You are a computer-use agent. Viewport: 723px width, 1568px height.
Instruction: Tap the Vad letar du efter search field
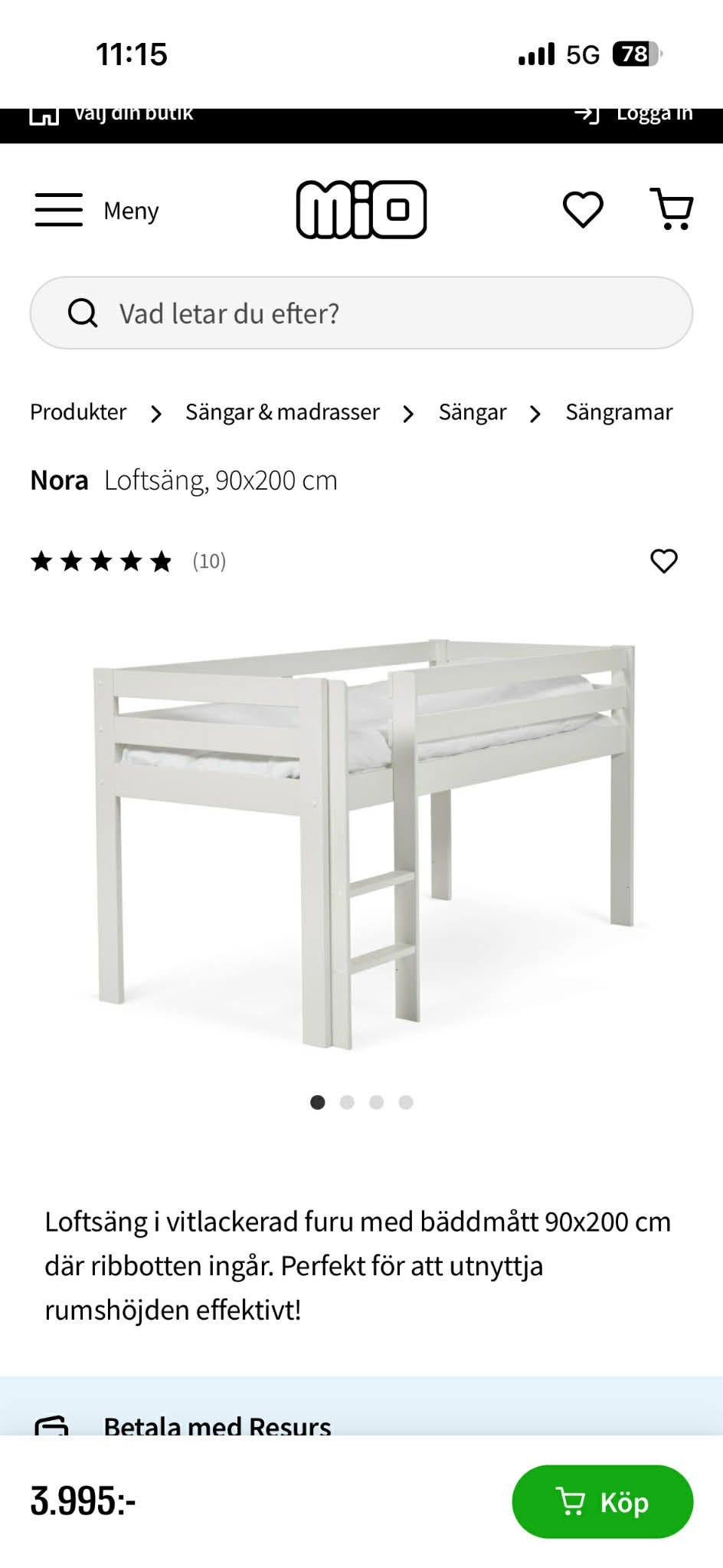(x=230, y=313)
